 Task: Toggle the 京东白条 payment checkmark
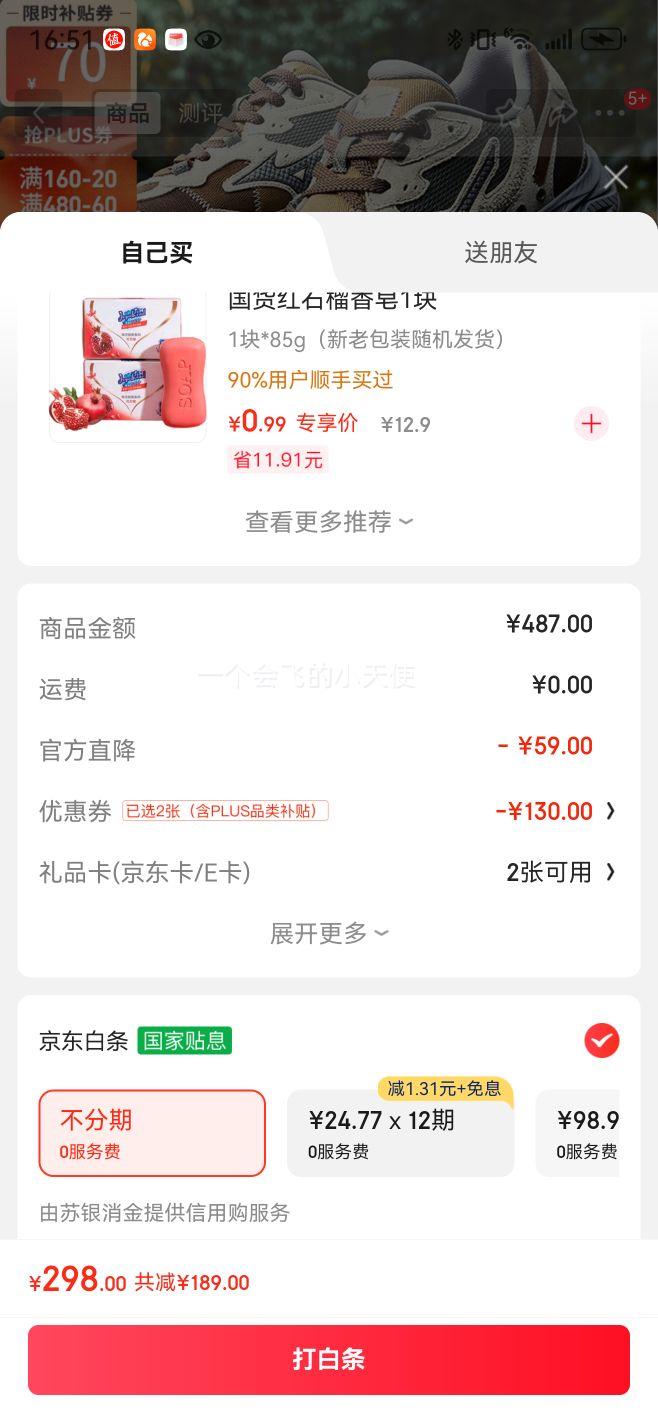[601, 1041]
